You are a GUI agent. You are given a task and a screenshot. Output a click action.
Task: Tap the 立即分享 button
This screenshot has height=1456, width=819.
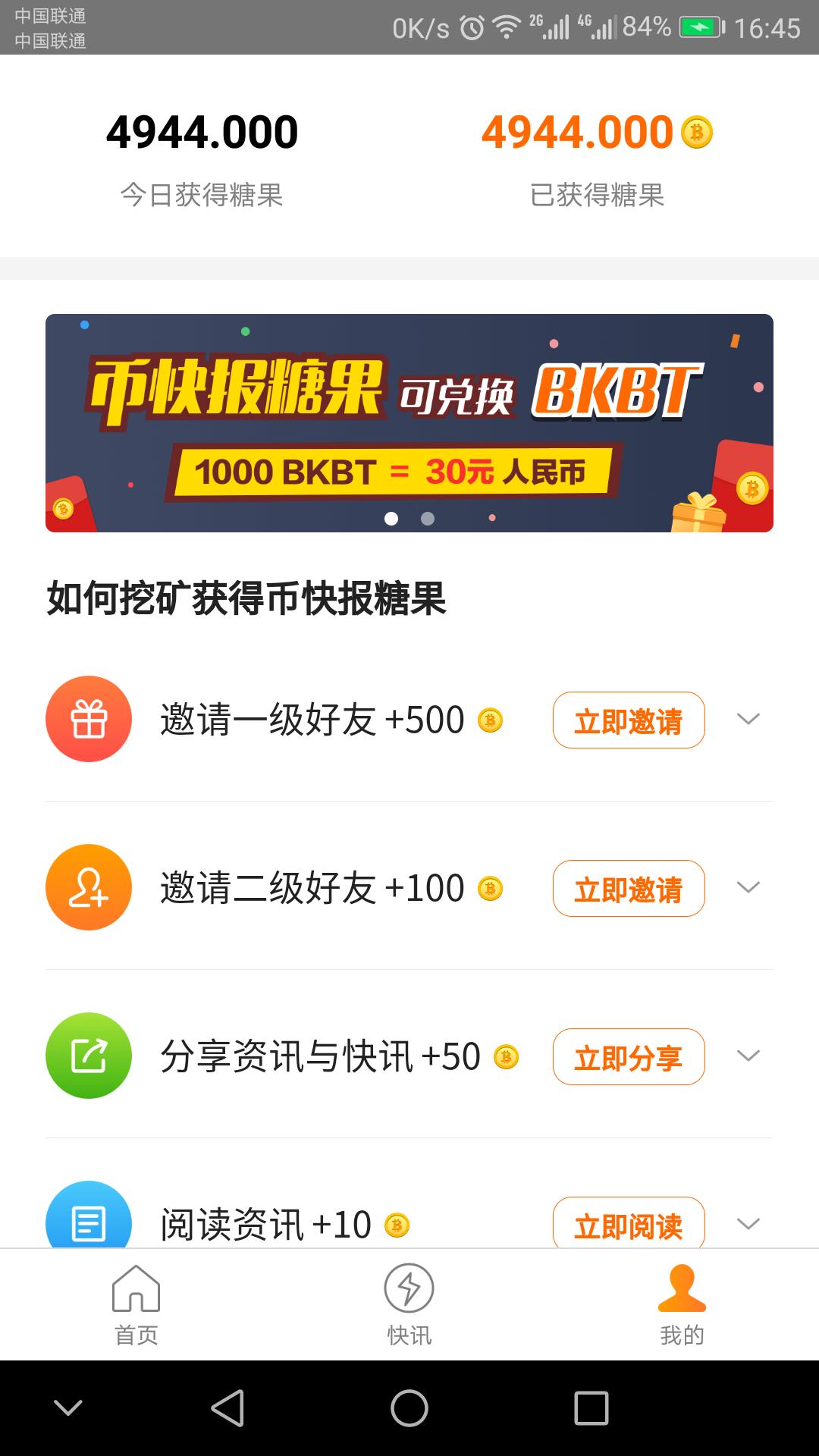pos(628,1056)
